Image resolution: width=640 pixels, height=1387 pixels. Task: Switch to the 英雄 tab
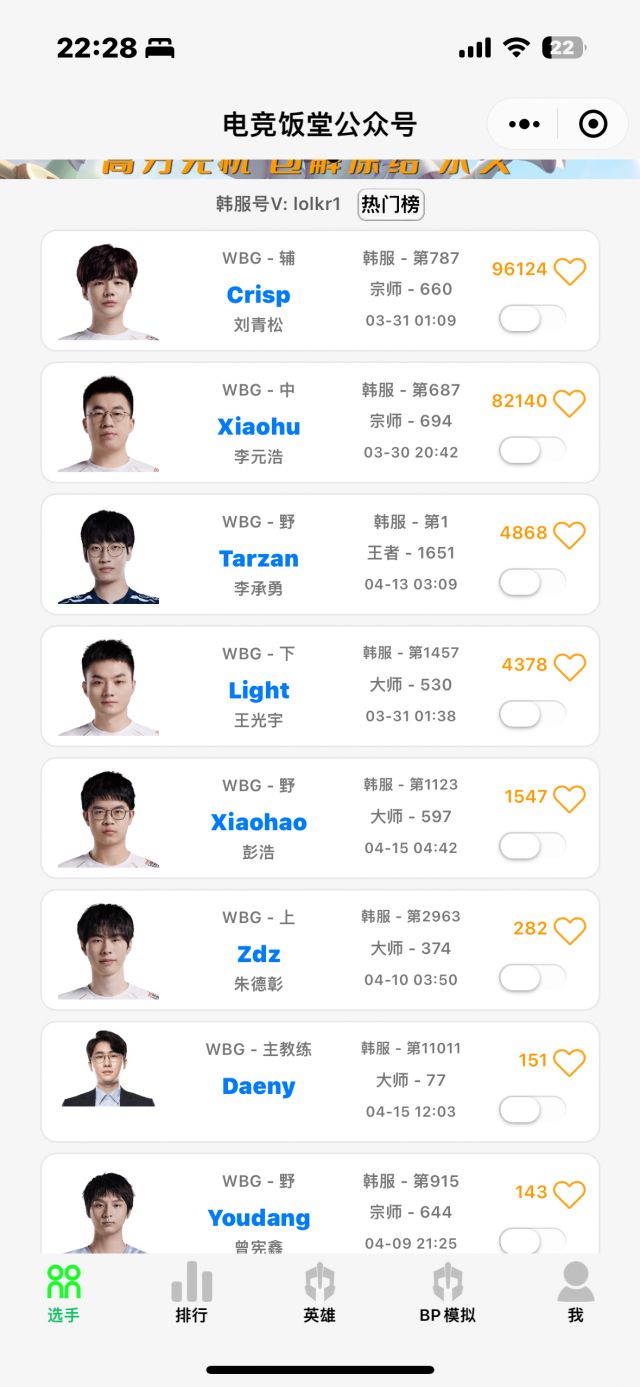[x=319, y=1292]
